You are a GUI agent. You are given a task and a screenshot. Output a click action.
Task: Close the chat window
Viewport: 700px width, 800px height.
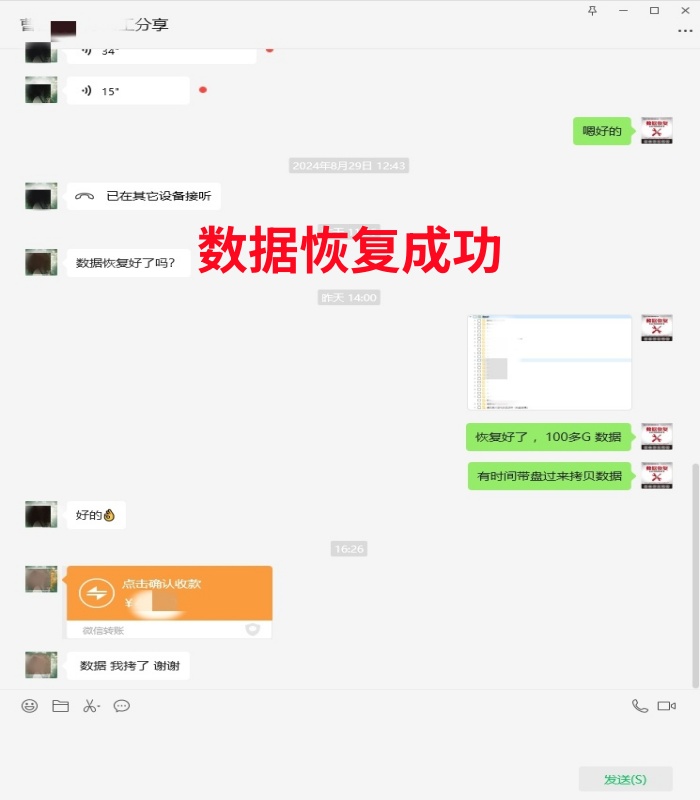[x=685, y=10]
